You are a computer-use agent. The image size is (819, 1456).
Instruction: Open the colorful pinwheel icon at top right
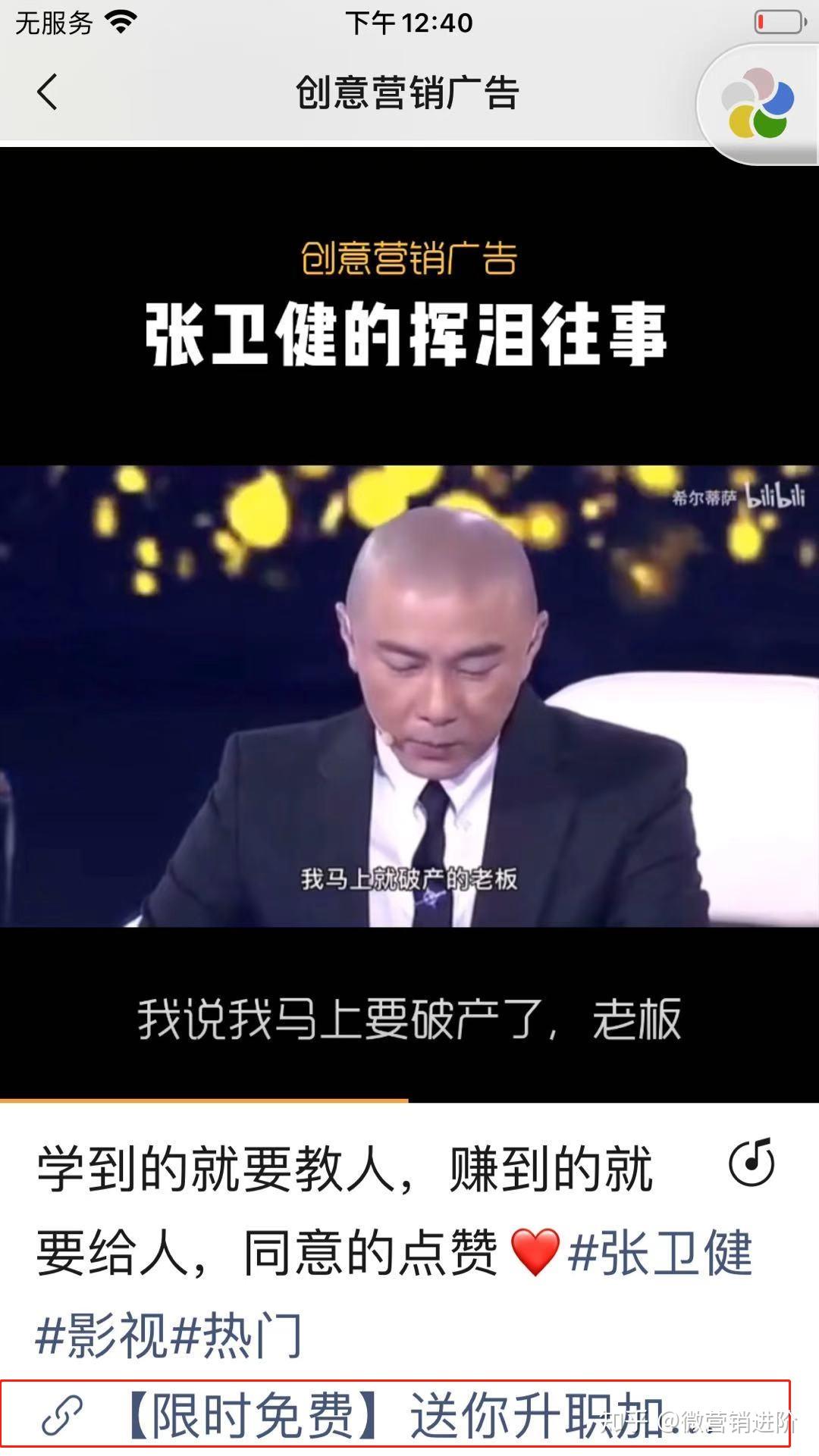[x=758, y=104]
